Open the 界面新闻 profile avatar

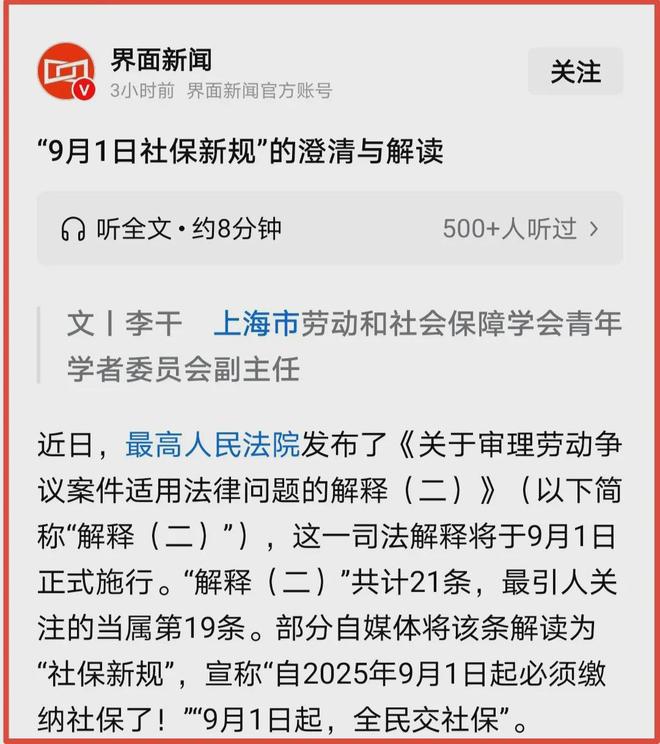(x=66, y=72)
